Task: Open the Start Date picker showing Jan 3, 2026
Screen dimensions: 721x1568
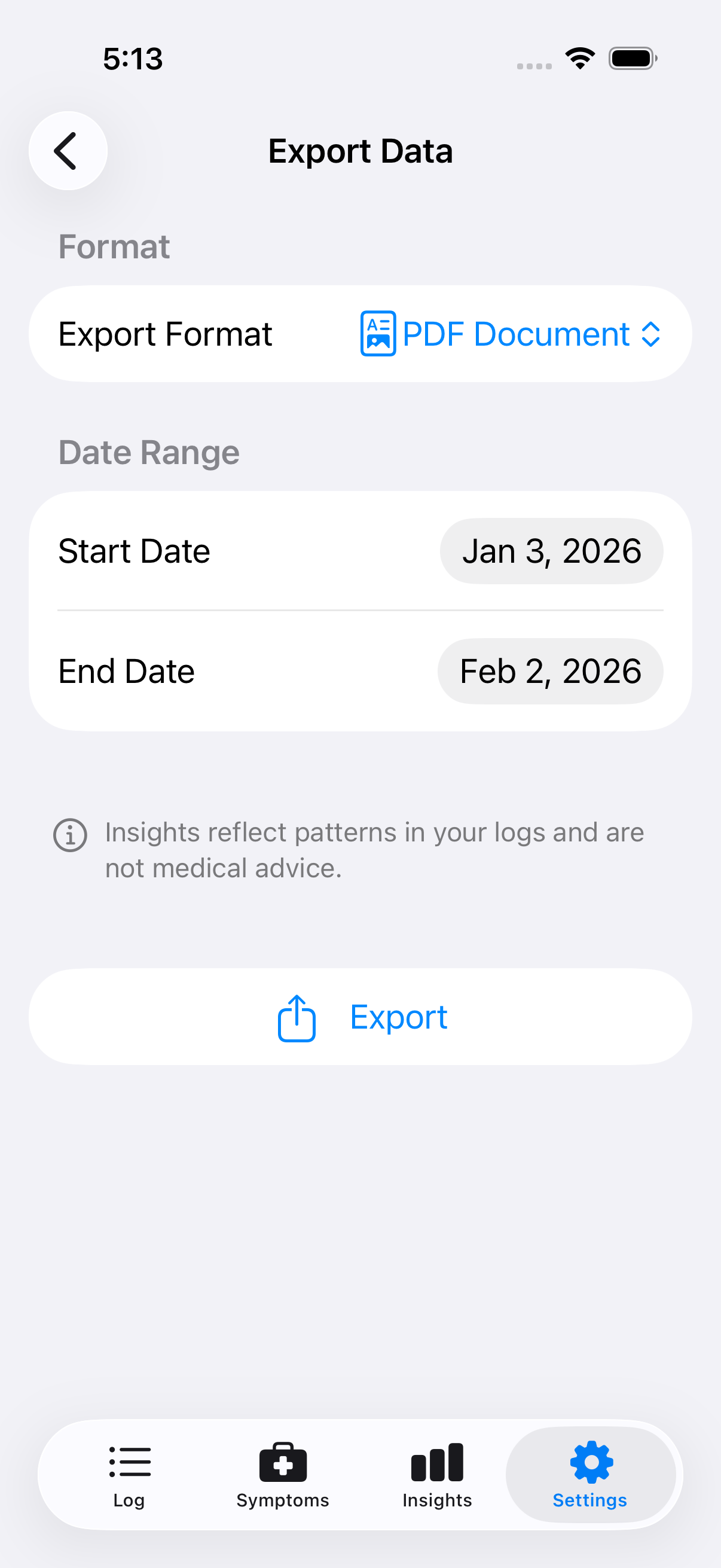Action: click(551, 550)
